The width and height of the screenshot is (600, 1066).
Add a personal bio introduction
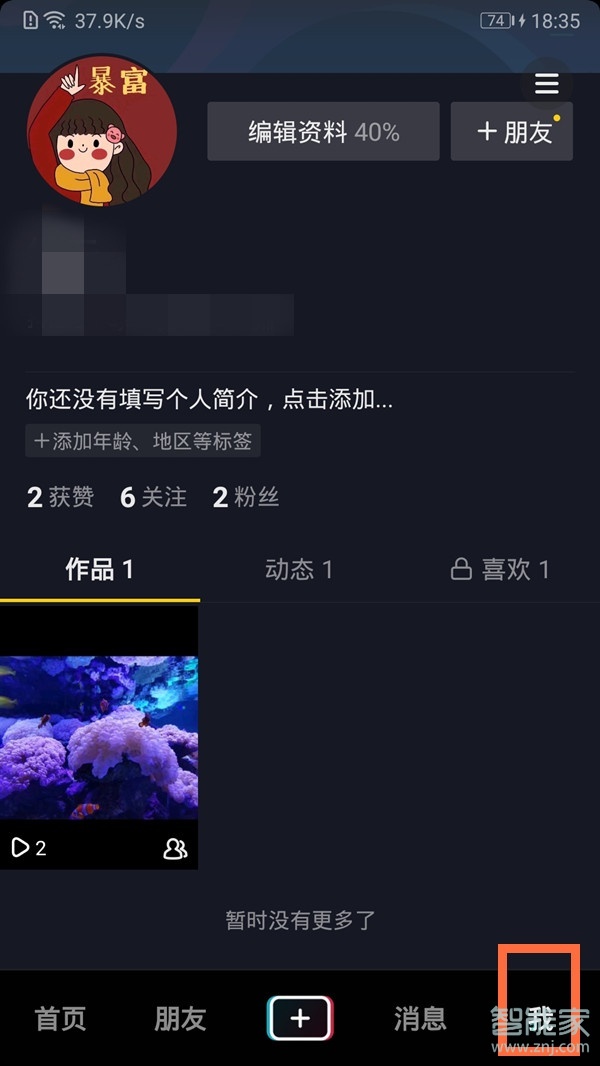[209, 400]
